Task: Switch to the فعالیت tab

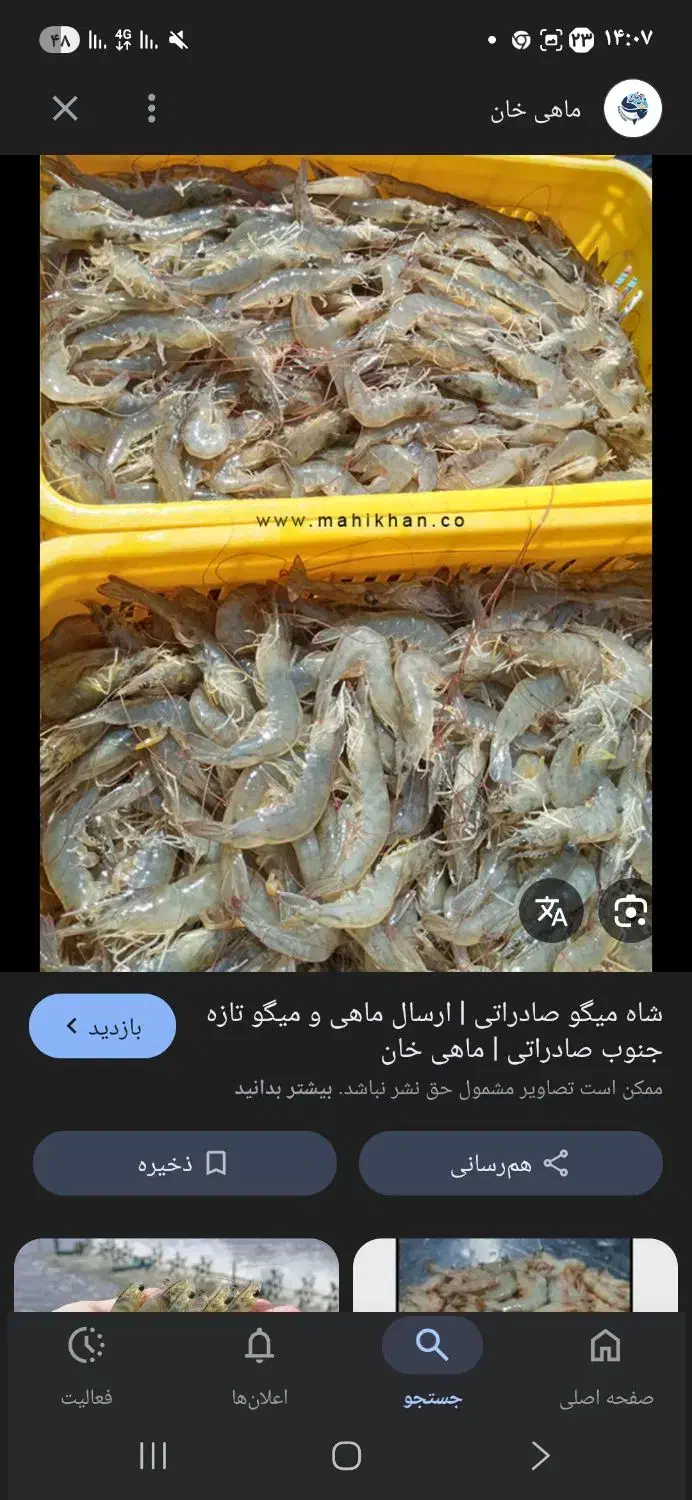Action: (x=87, y=1364)
